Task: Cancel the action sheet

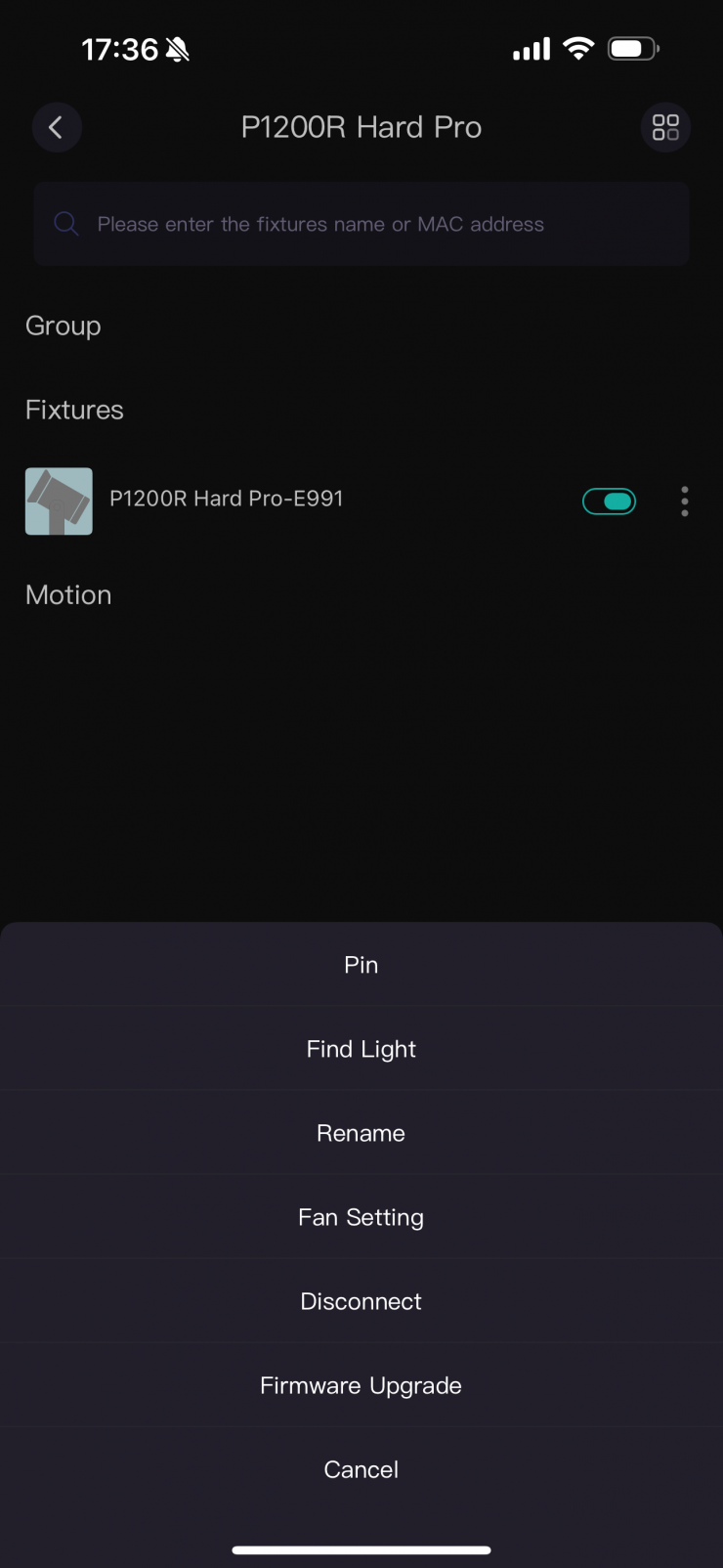Action: tap(361, 1469)
